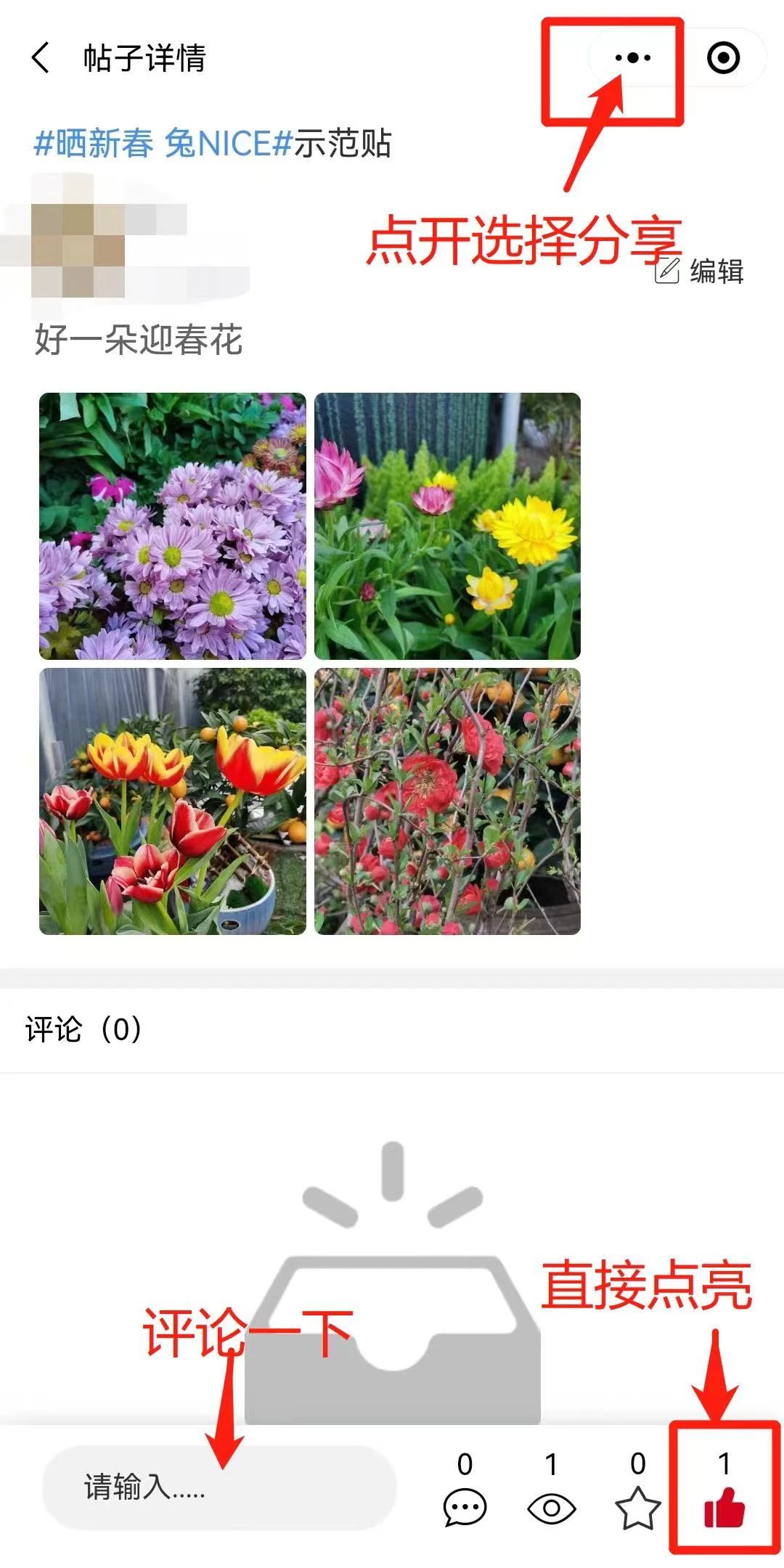
Task: Like the post with the thumbs-up icon
Action: [724, 1507]
